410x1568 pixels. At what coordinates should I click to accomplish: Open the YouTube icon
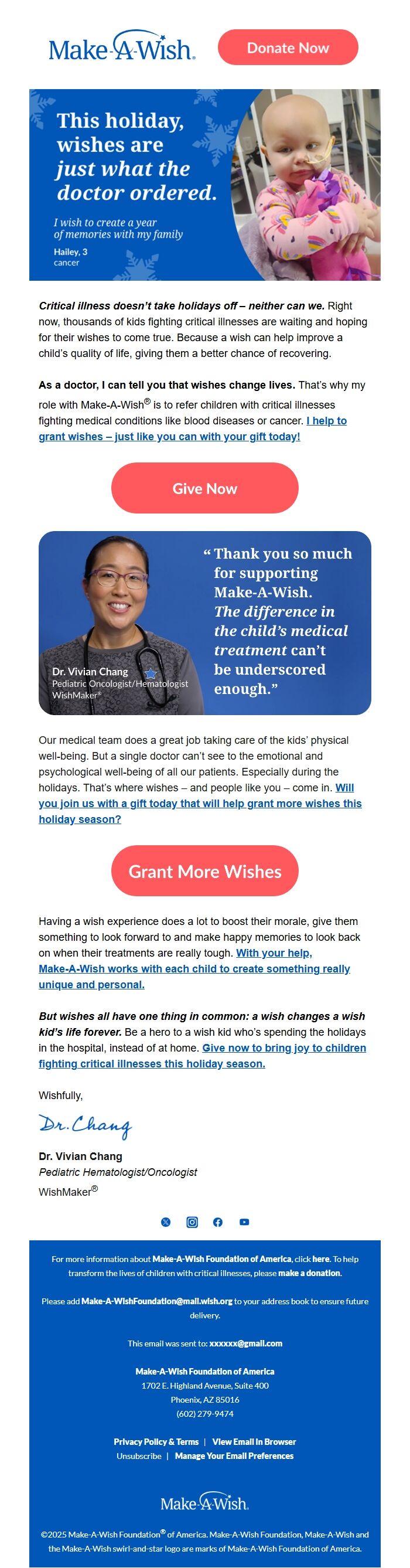pos(244,1222)
